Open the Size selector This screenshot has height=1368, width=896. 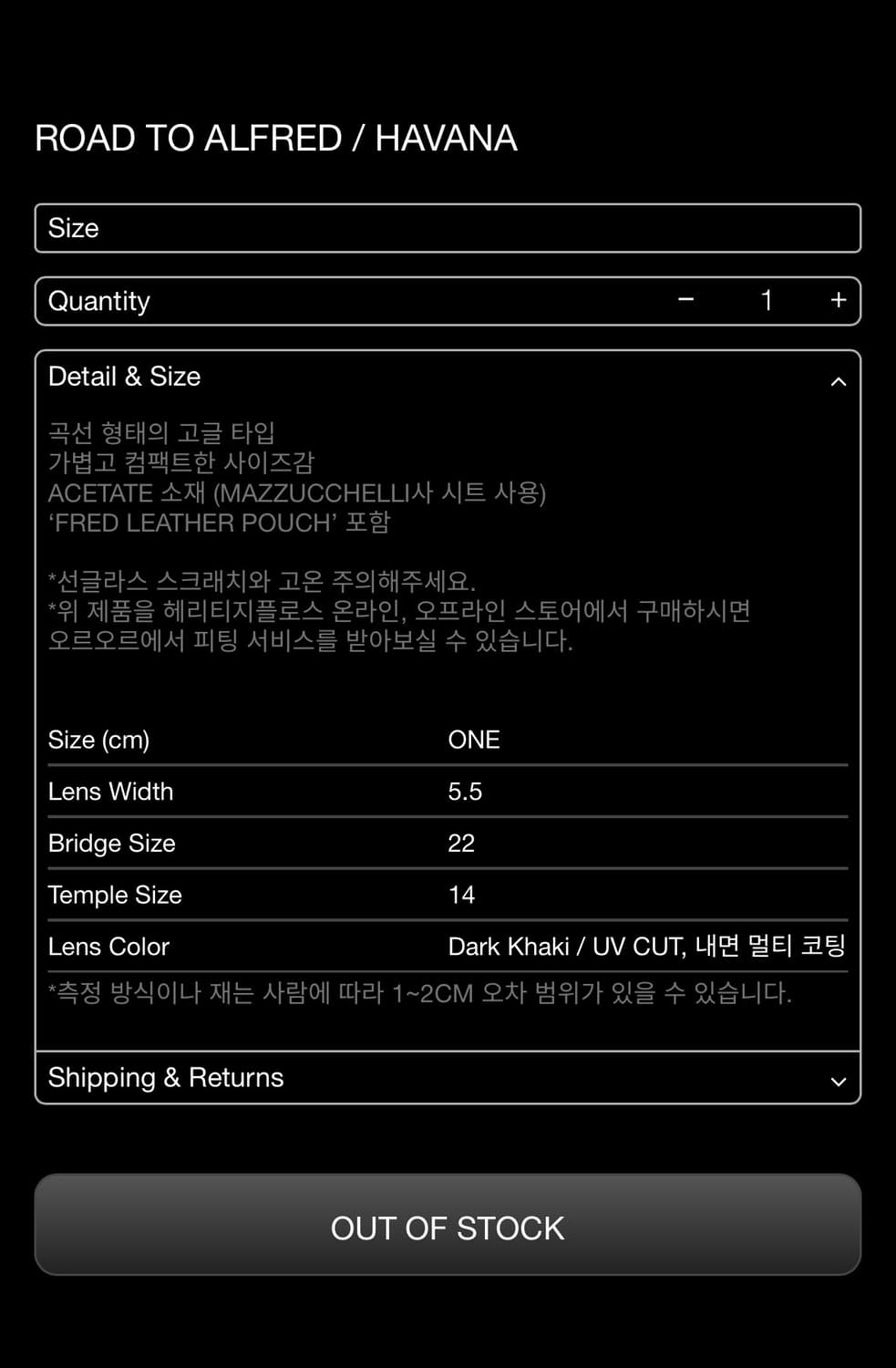448,228
